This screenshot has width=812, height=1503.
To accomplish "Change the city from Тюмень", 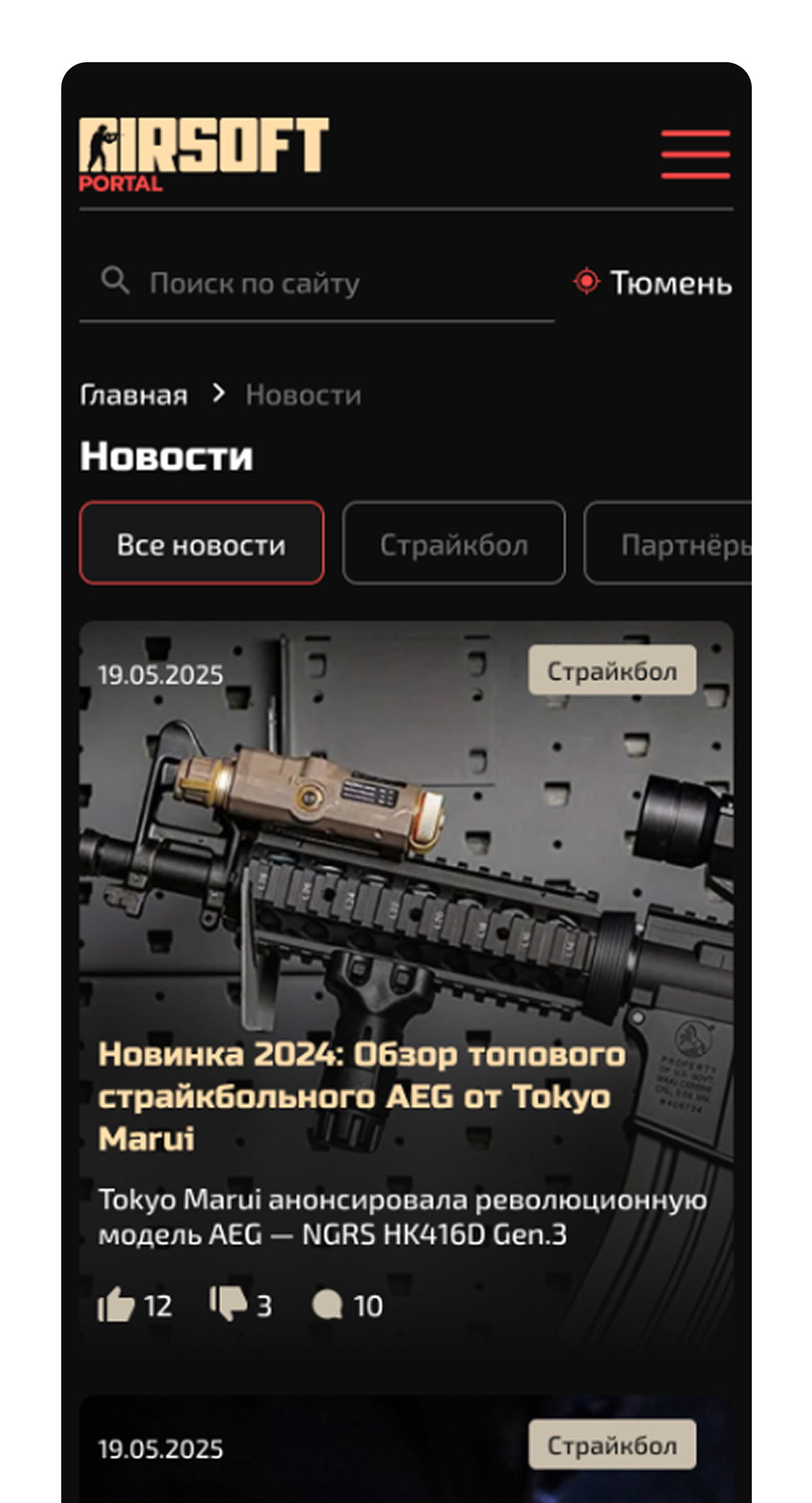I will click(653, 282).
